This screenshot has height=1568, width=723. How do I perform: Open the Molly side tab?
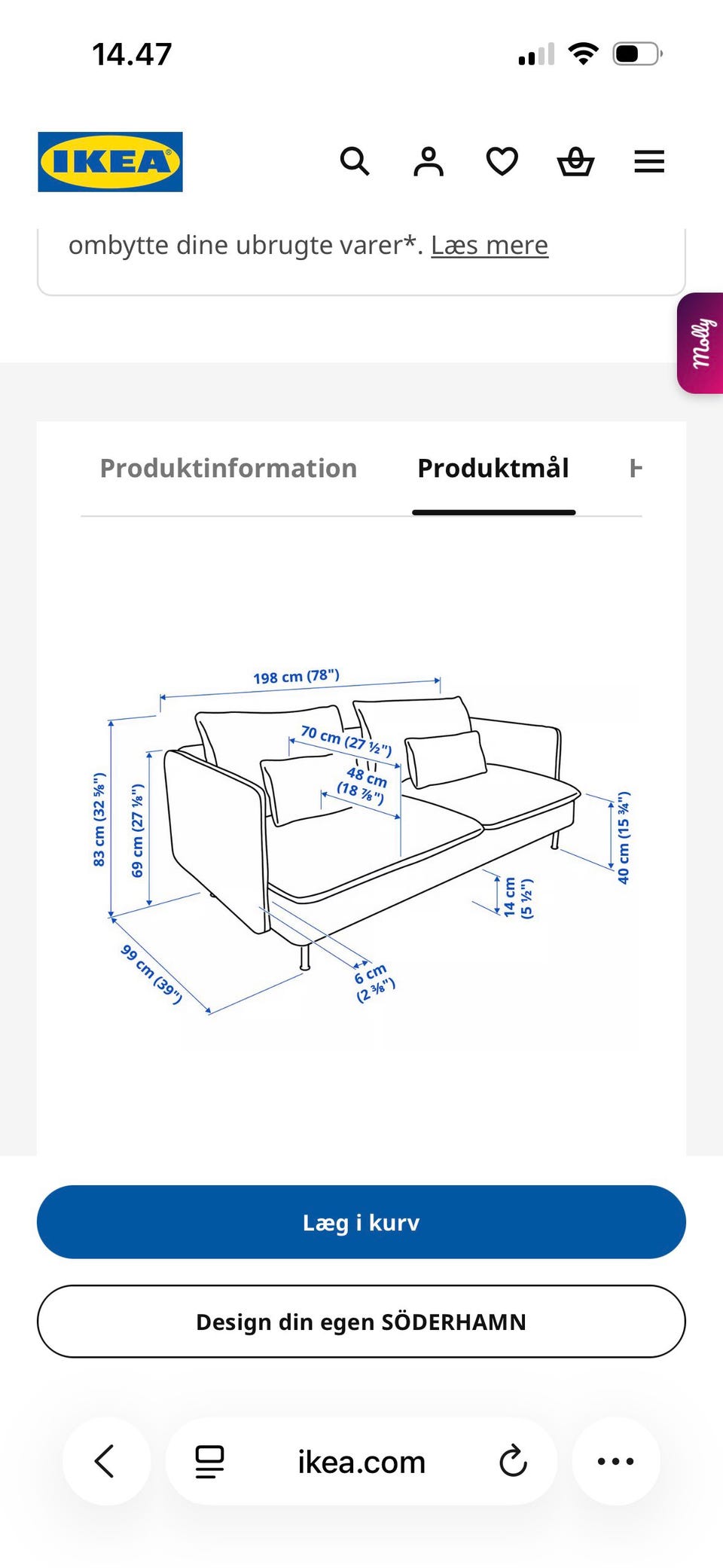click(x=700, y=343)
